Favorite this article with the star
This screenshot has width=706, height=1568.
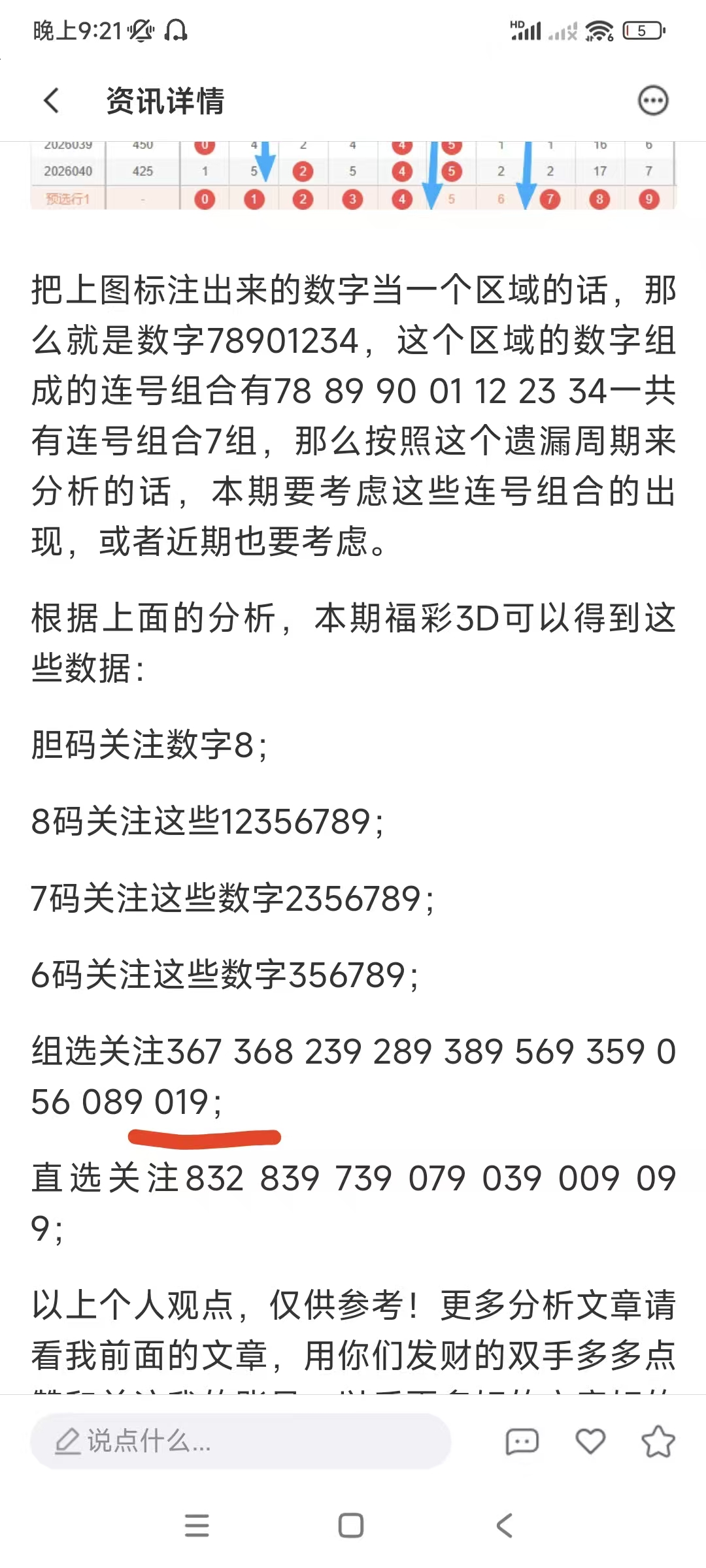pyautogui.click(x=658, y=1441)
